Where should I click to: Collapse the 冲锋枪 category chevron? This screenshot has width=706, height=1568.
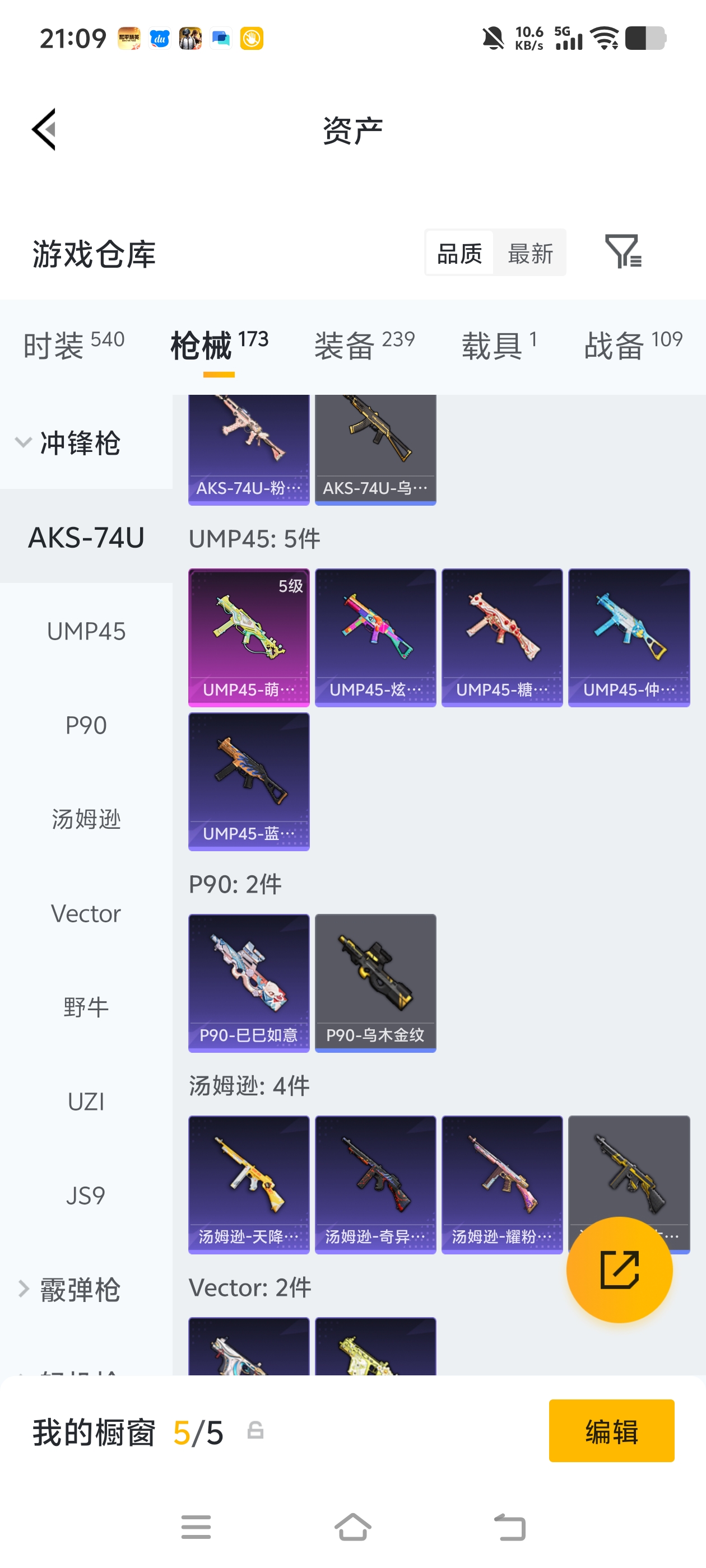[x=23, y=442]
